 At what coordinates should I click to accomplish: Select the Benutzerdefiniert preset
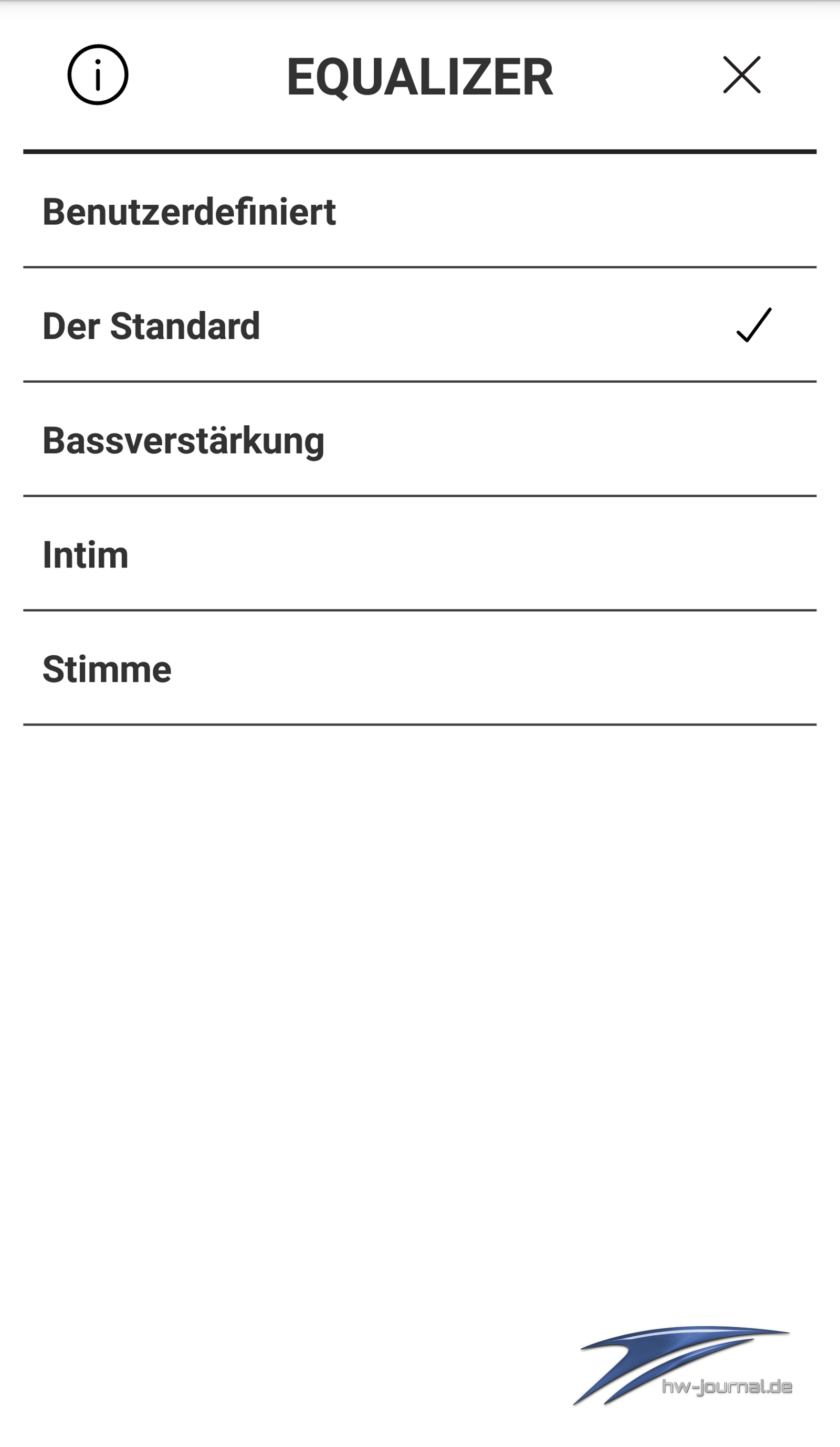(x=190, y=211)
